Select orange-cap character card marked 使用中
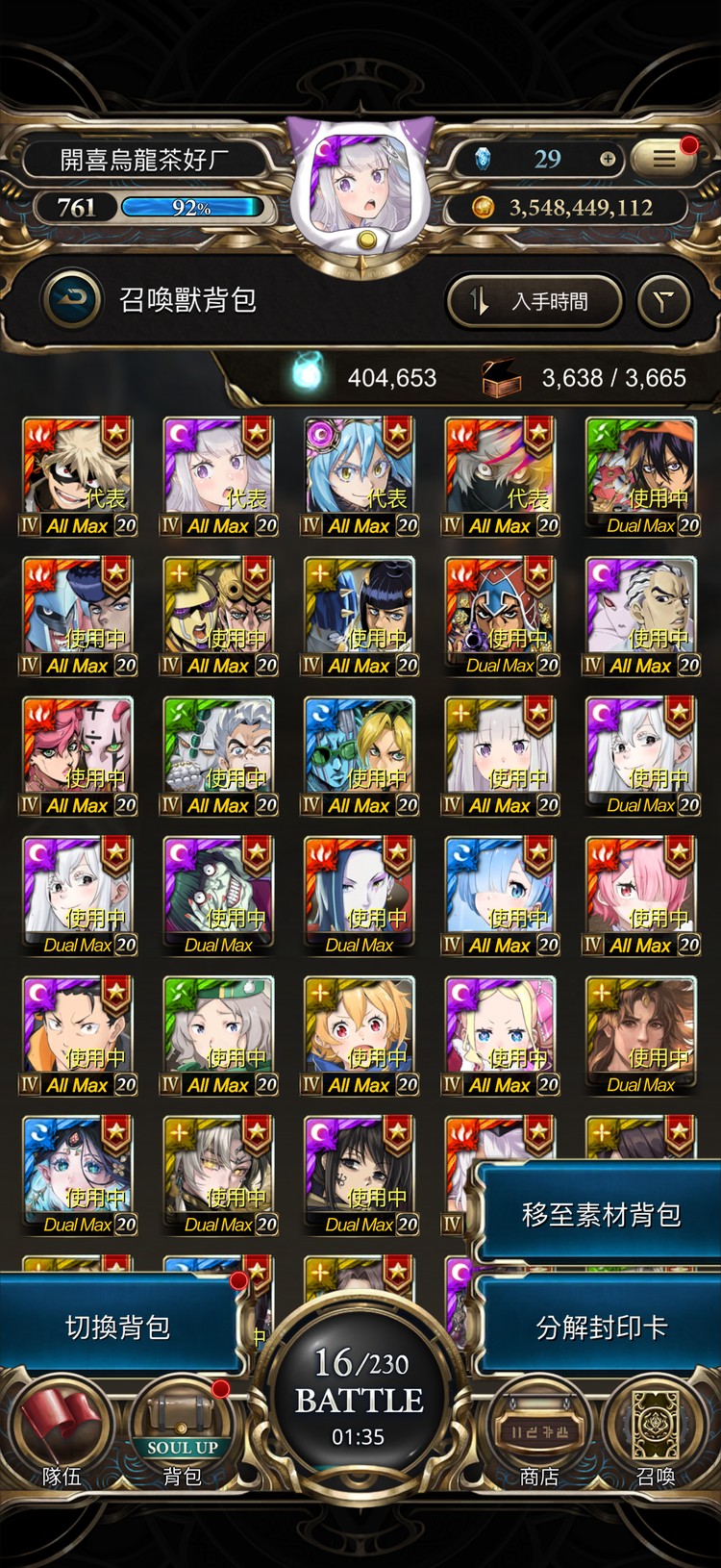The height and width of the screenshot is (1568, 721). click(641, 475)
